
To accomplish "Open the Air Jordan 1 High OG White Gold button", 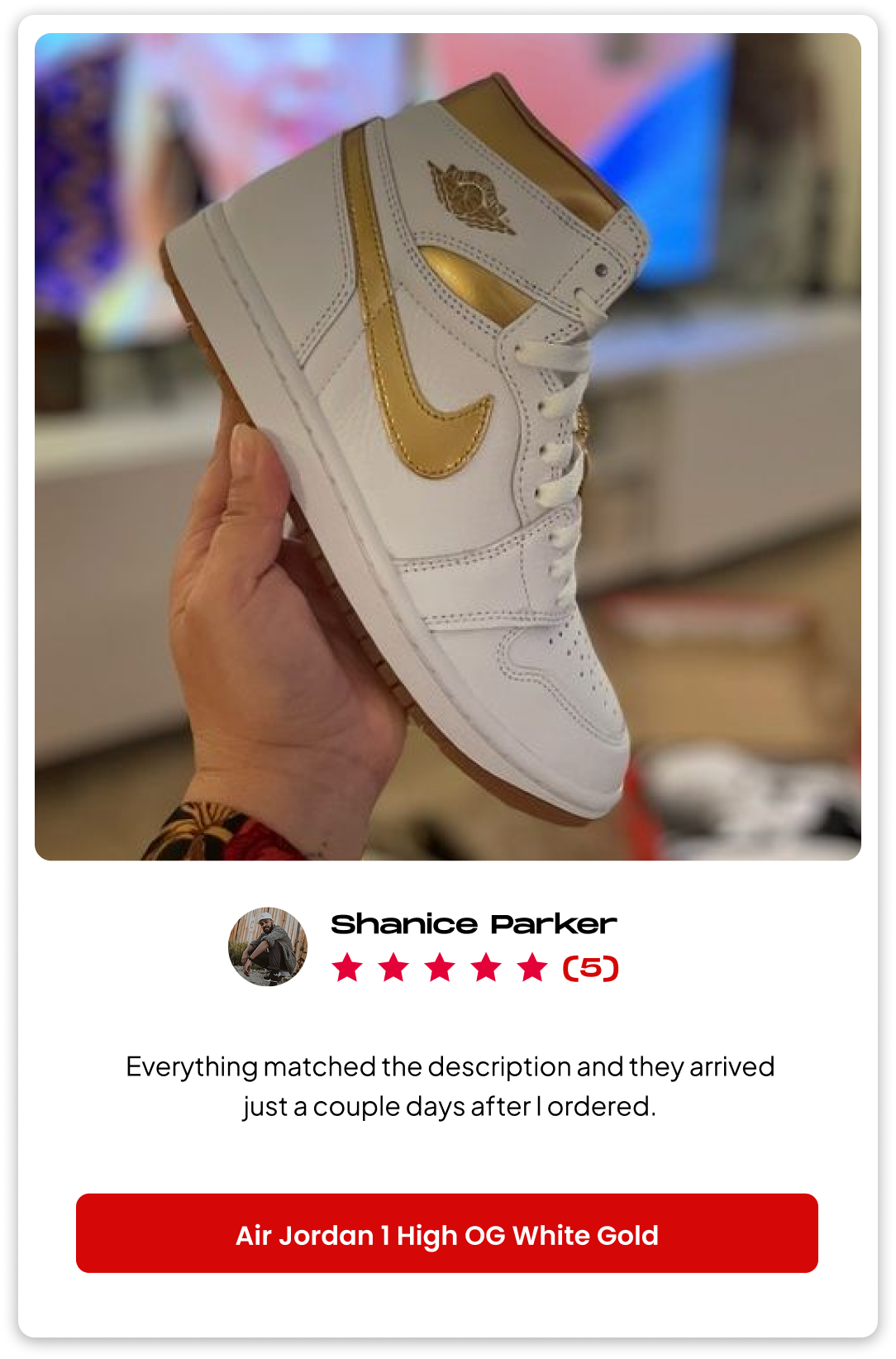I will pyautogui.click(x=447, y=1233).
